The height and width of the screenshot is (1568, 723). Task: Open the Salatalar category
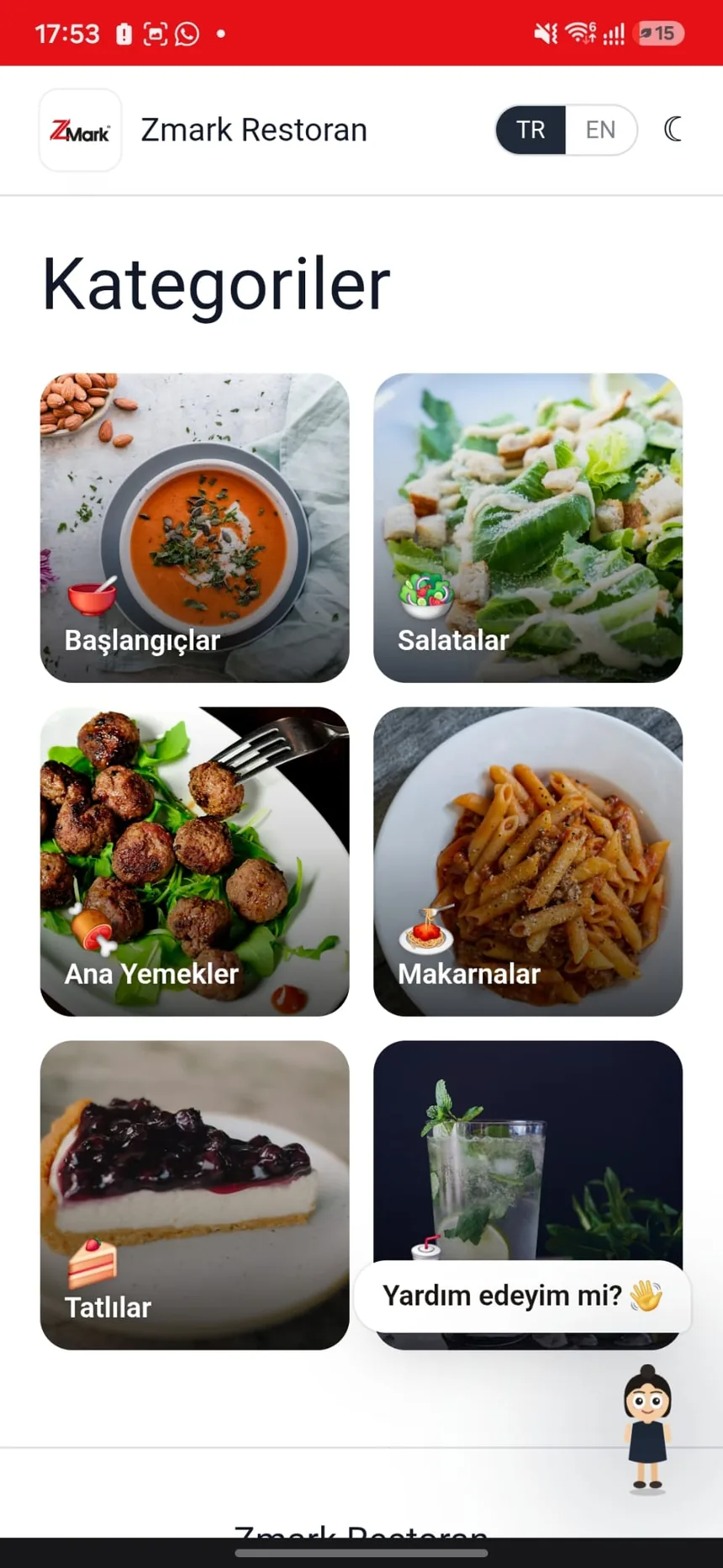click(x=528, y=527)
